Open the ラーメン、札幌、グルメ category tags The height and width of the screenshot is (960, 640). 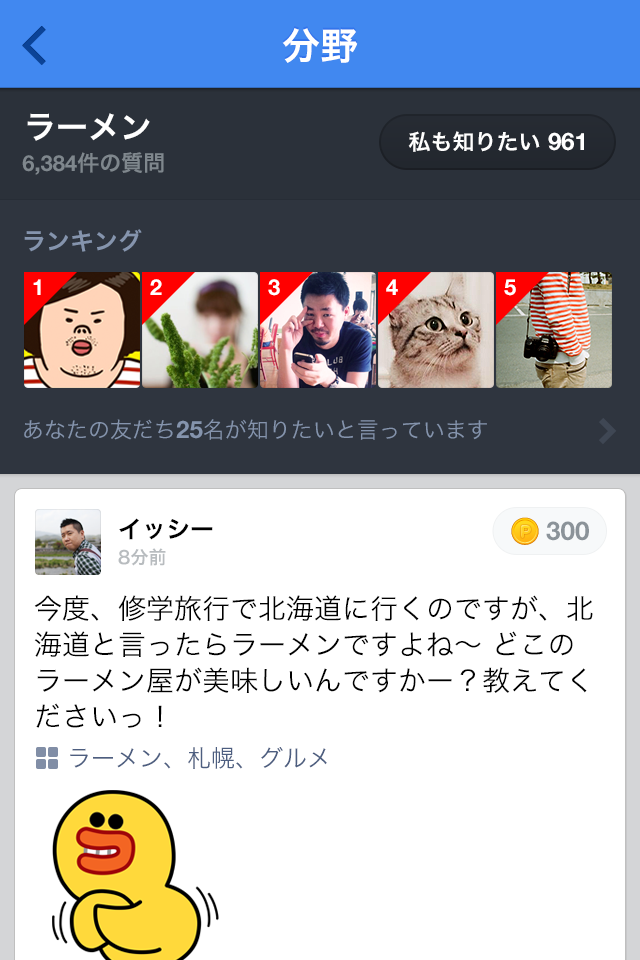tap(198, 758)
